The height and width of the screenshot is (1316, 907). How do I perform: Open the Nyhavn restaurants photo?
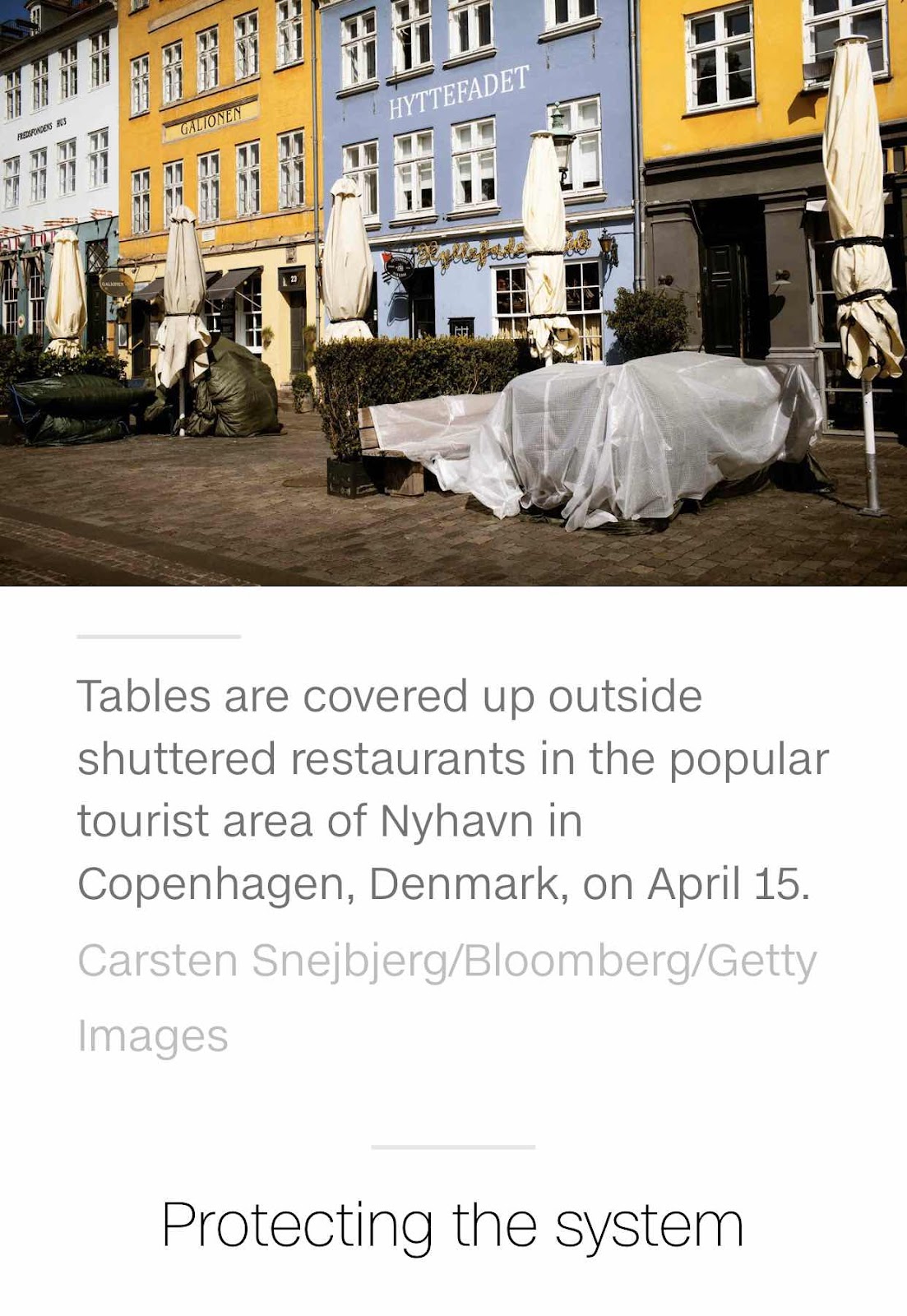[453, 292]
